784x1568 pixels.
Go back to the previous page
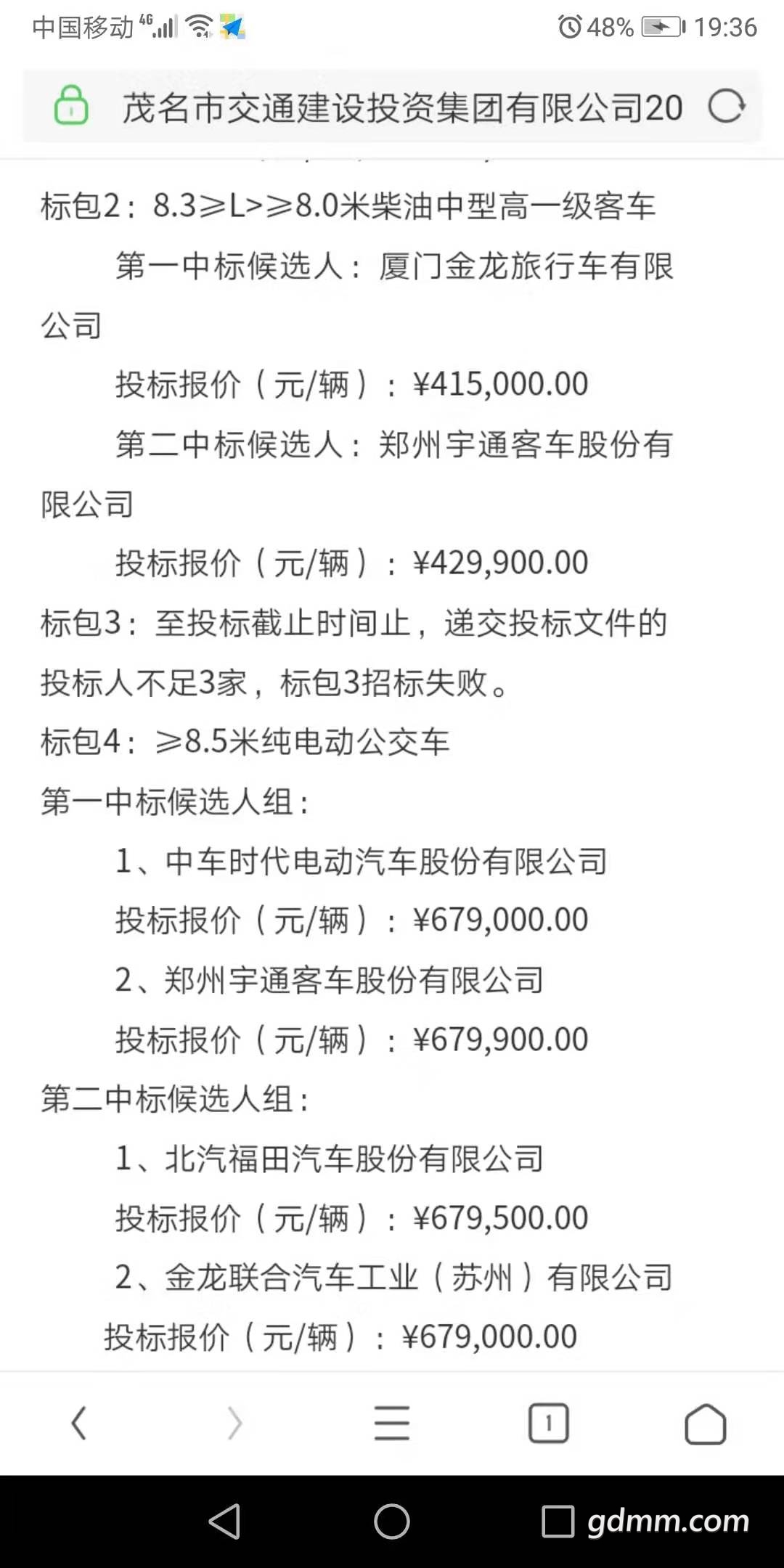[x=79, y=1422]
